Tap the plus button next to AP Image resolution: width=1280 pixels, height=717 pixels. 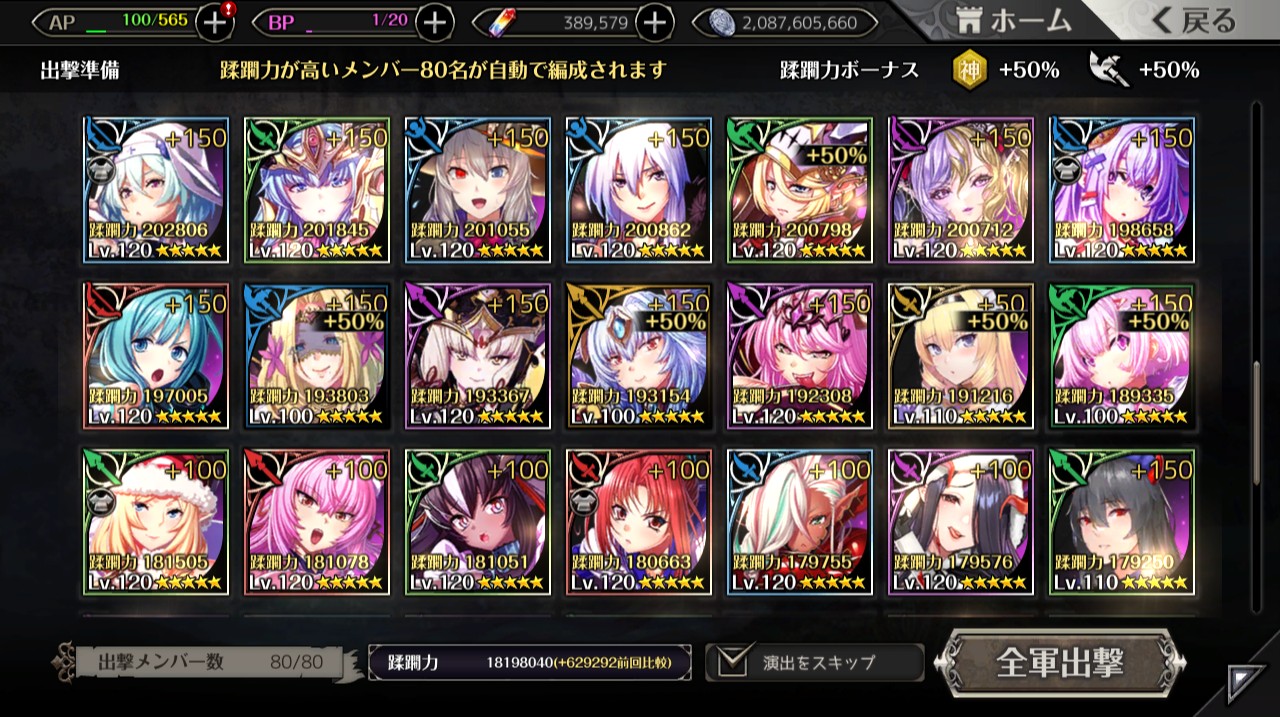click(215, 22)
